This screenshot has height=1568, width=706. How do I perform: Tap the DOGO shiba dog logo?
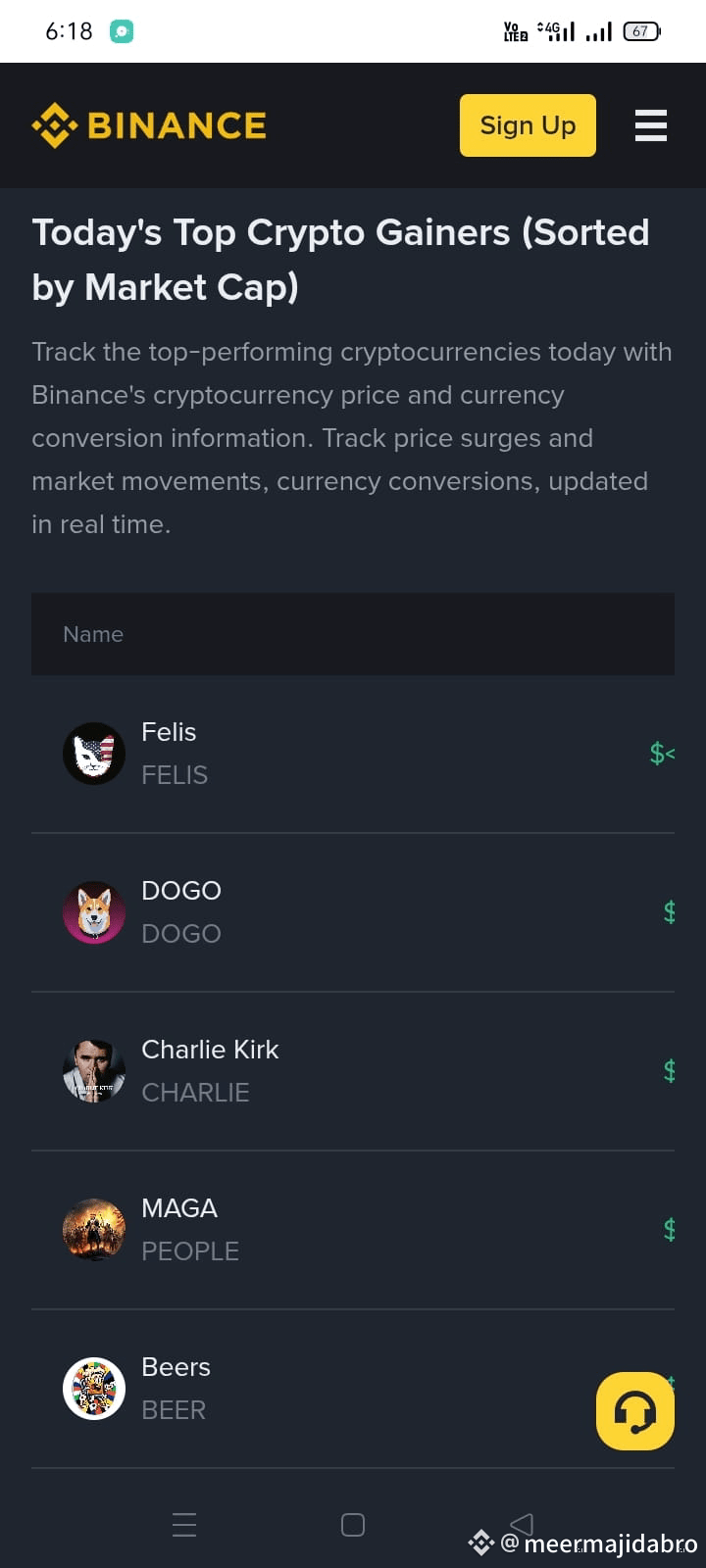[x=94, y=912]
